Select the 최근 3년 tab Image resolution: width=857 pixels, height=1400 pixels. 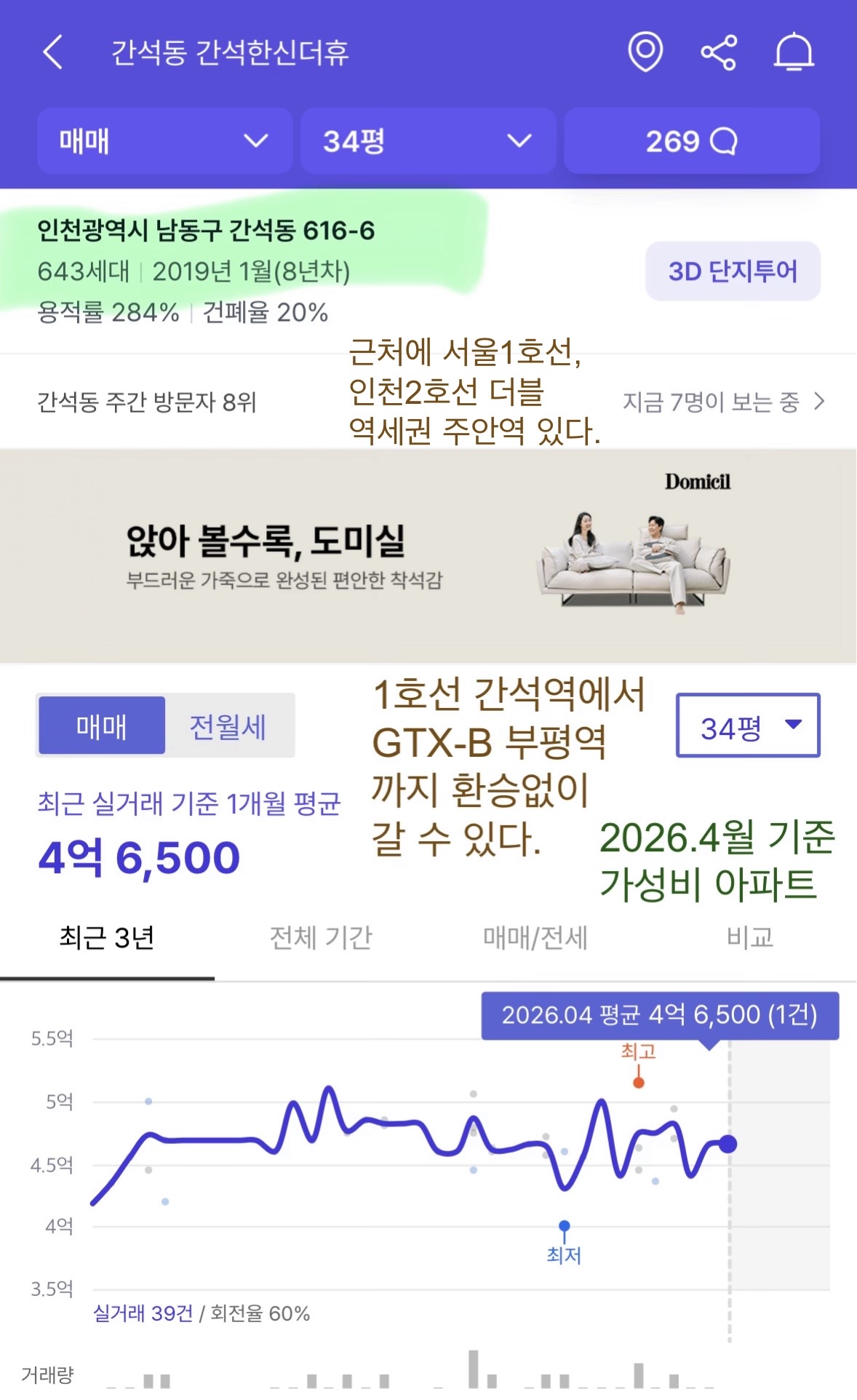click(107, 938)
